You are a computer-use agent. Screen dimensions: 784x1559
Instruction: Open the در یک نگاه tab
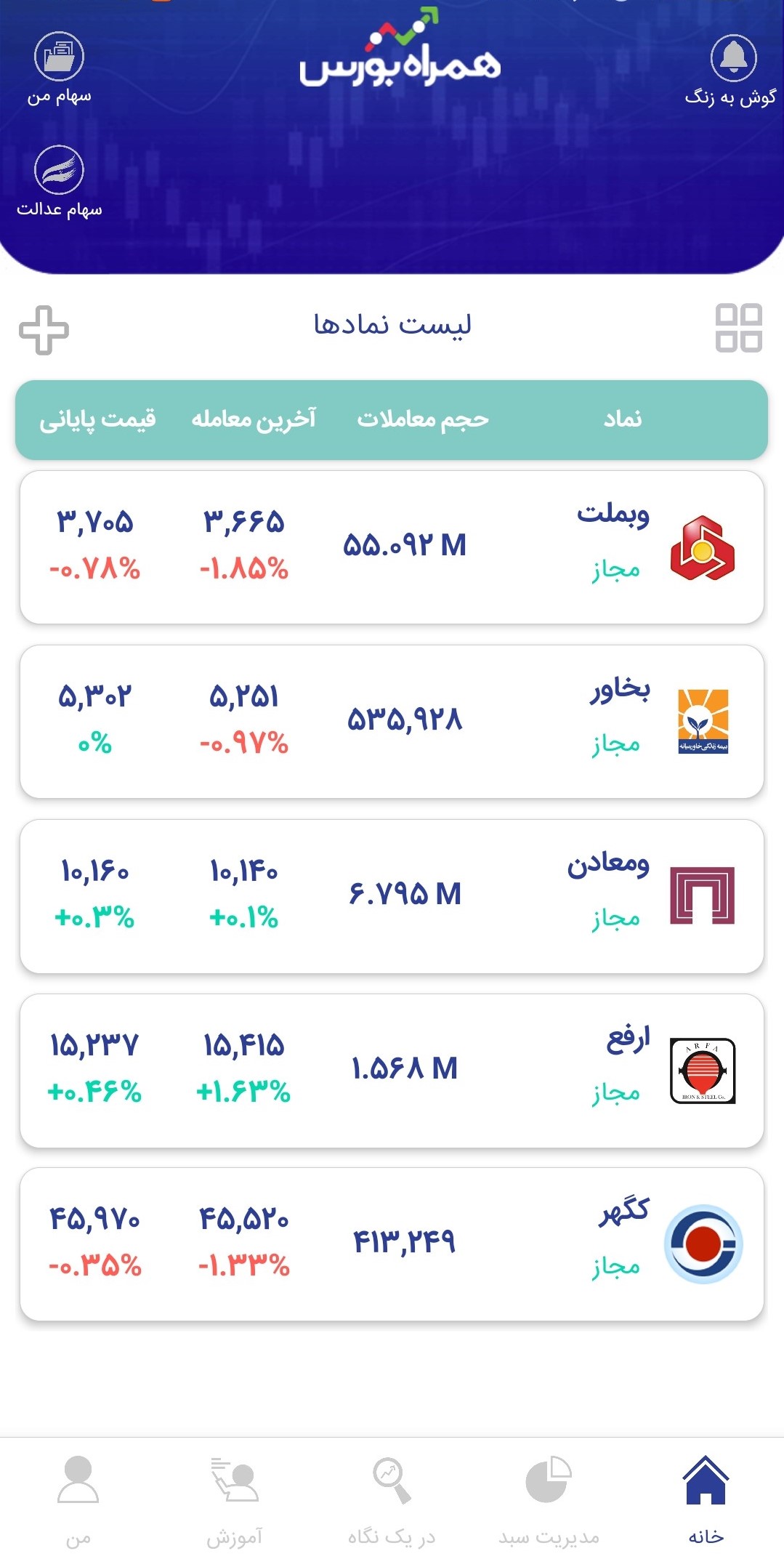pos(392,1500)
